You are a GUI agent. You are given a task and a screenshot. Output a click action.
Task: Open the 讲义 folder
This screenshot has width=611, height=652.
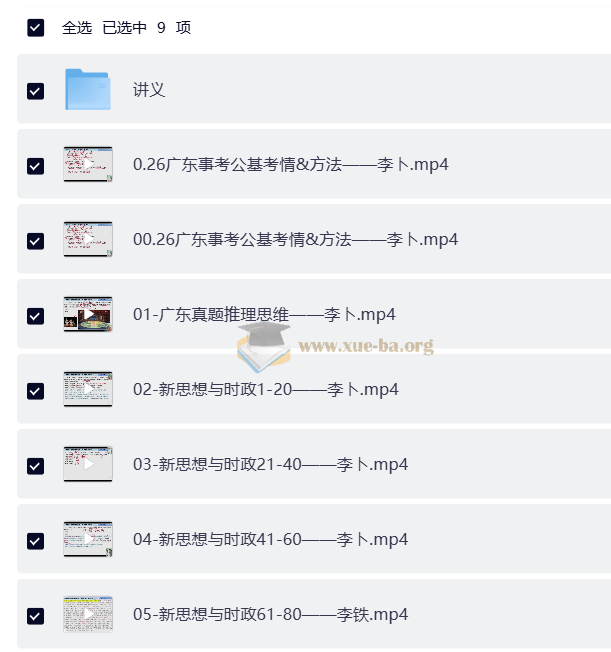pyautogui.click(x=149, y=90)
